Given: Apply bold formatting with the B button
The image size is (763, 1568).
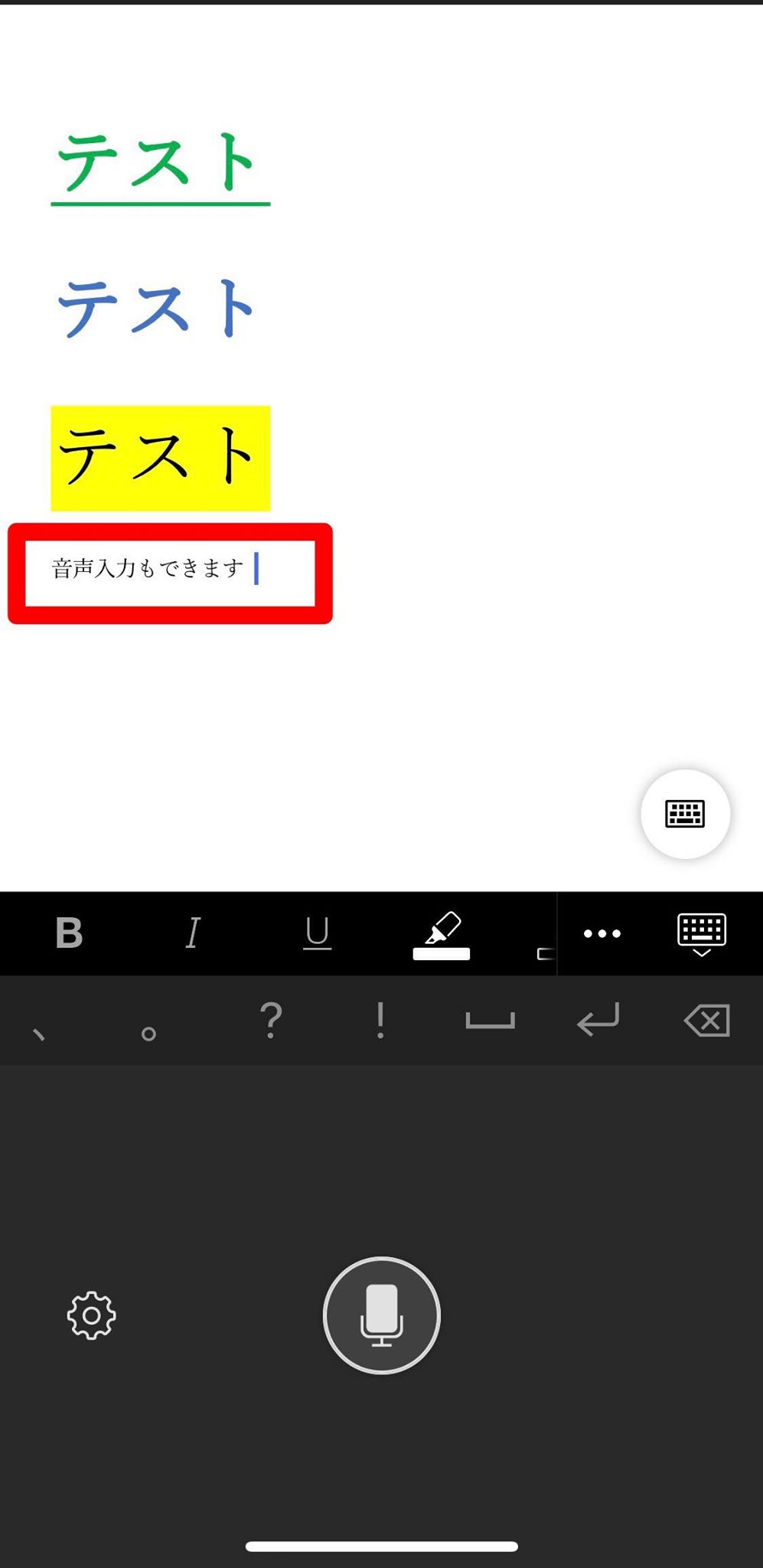Looking at the screenshot, I should pyautogui.click(x=69, y=933).
